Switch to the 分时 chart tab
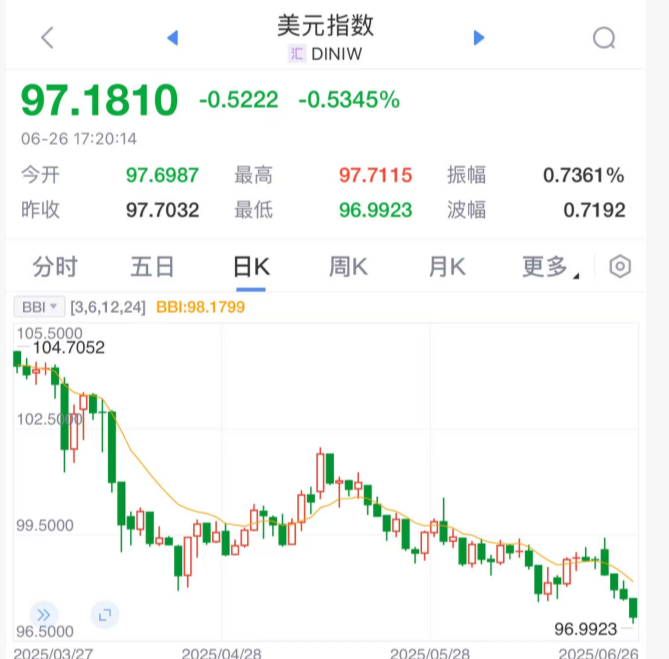 point(55,267)
